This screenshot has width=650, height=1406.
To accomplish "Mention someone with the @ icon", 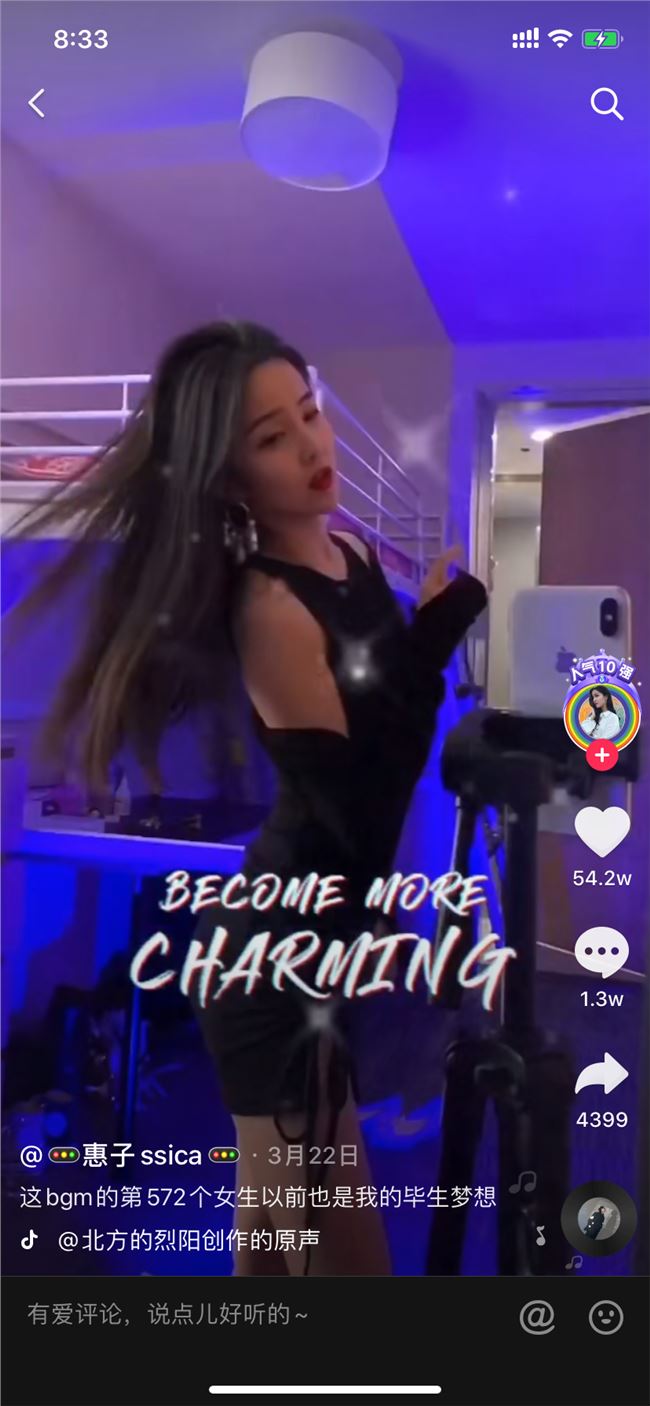I will click(537, 1317).
